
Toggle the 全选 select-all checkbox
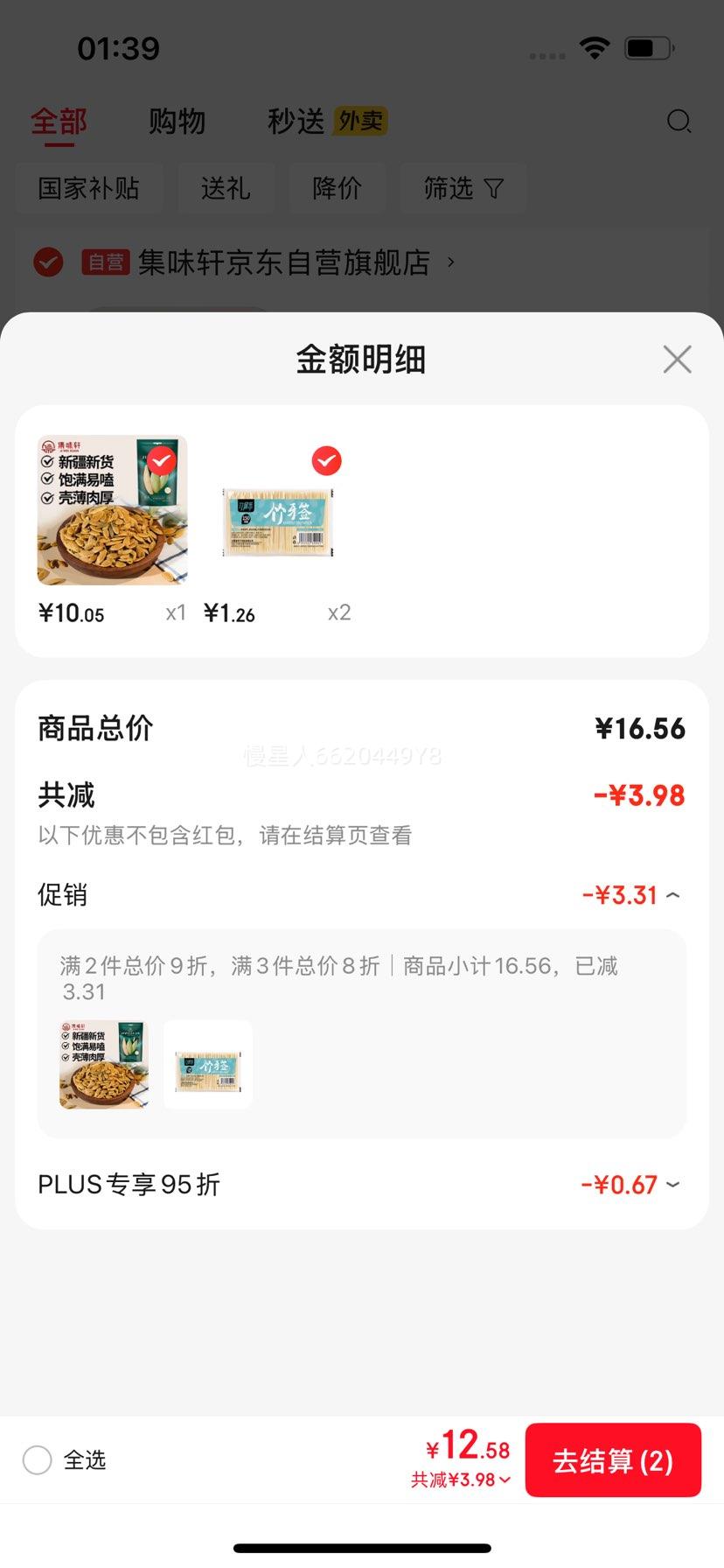coord(38,1459)
